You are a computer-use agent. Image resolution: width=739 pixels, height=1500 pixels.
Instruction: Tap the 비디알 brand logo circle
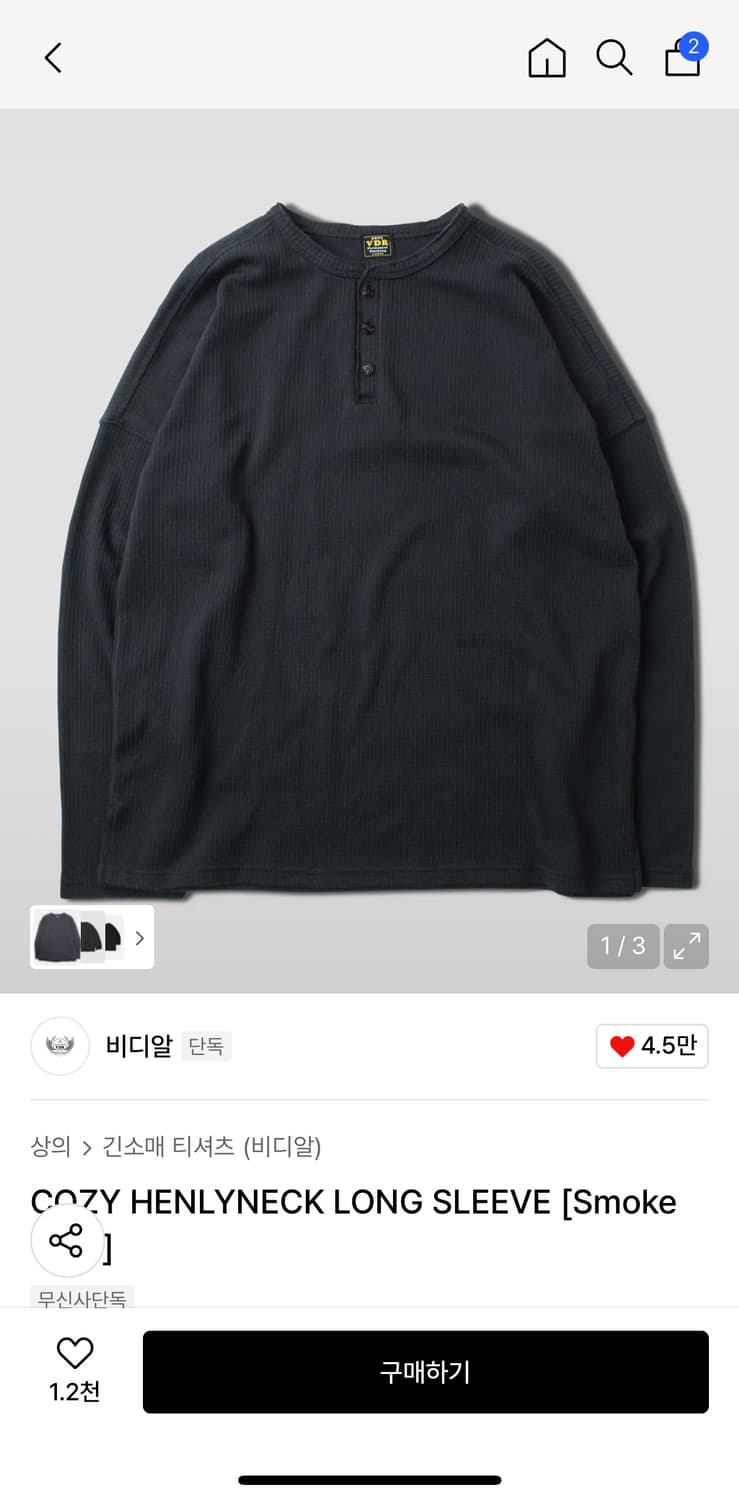[x=59, y=1045]
